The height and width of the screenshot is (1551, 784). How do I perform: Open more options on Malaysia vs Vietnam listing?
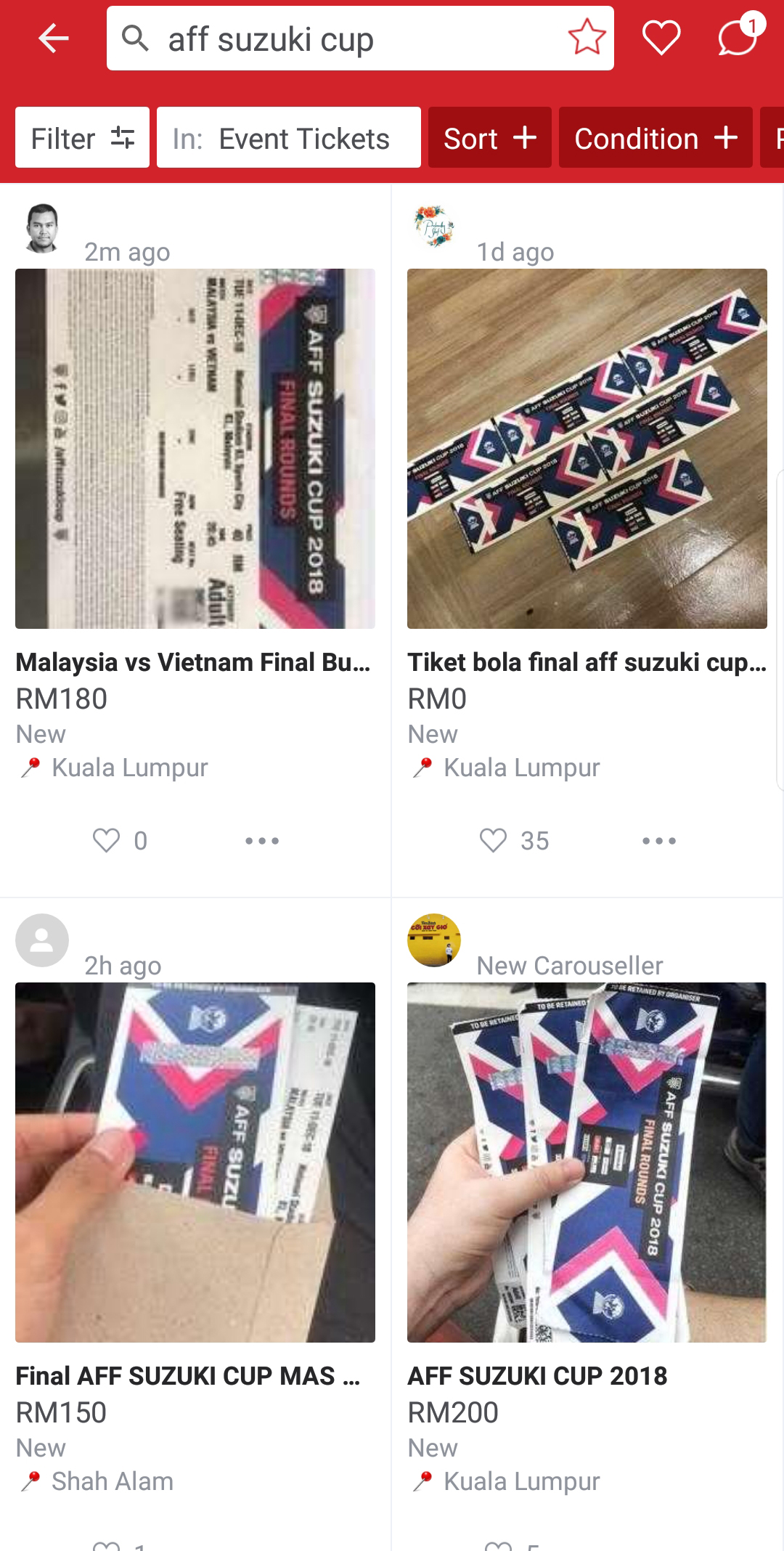pos(260,842)
